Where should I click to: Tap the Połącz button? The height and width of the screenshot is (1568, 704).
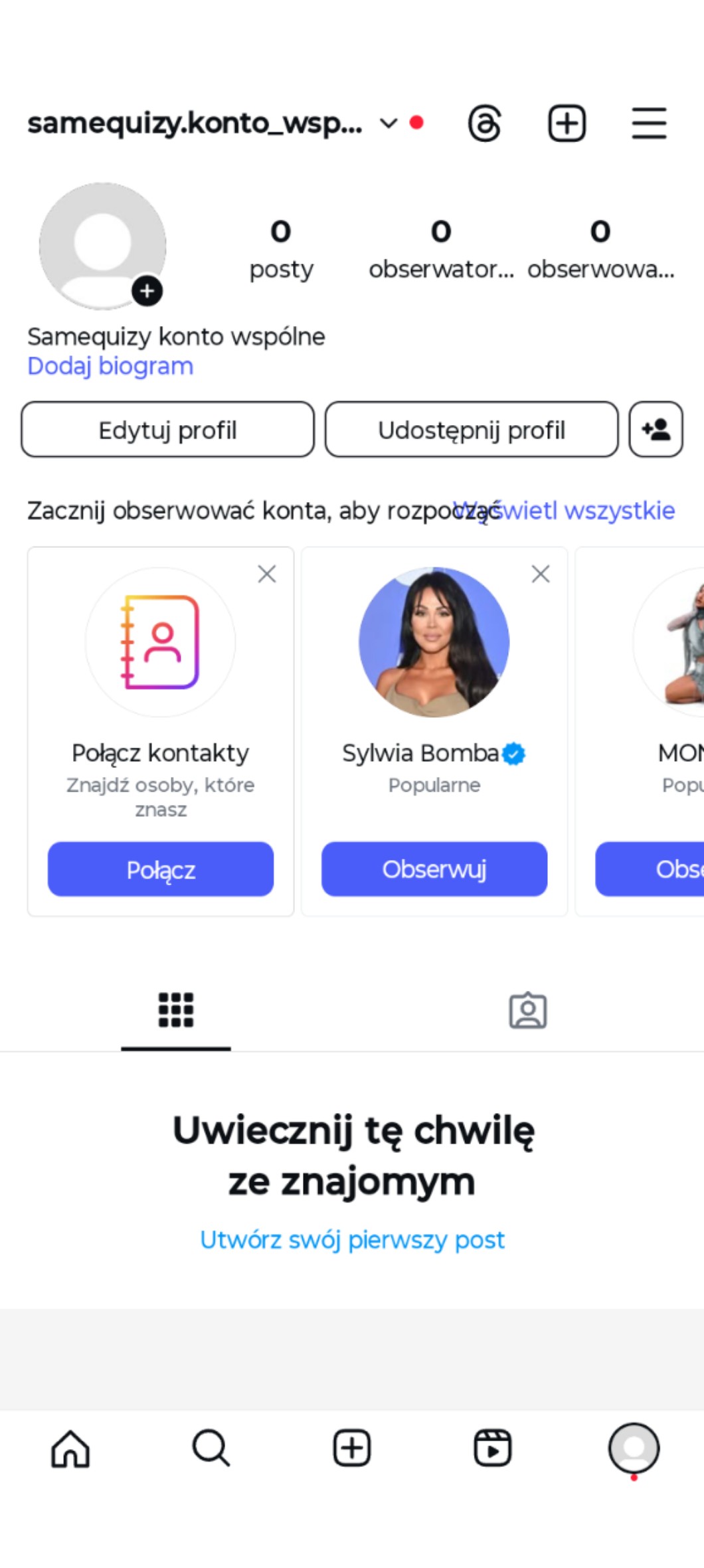coord(161,869)
